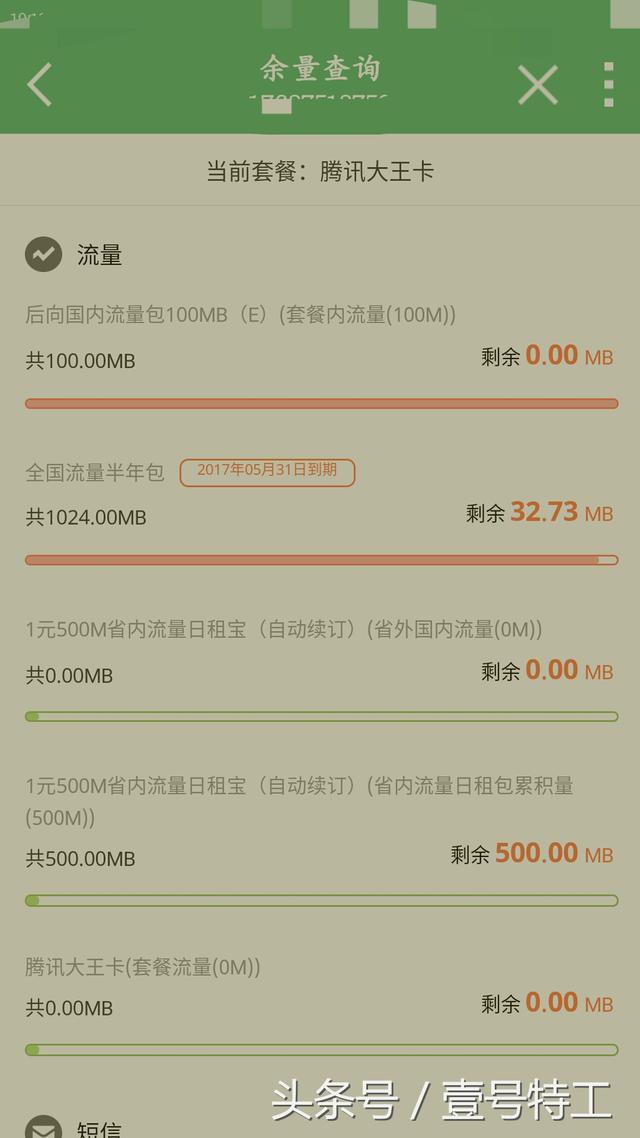Close the 余量查询 page

click(537, 85)
